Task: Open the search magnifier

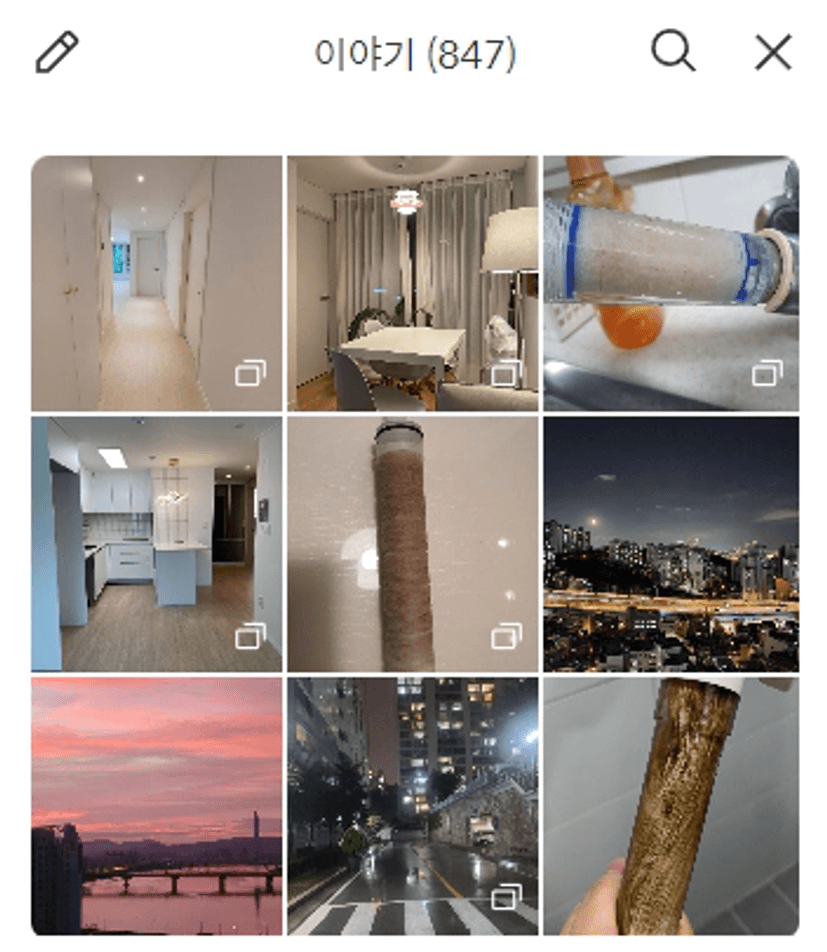Action: click(673, 52)
